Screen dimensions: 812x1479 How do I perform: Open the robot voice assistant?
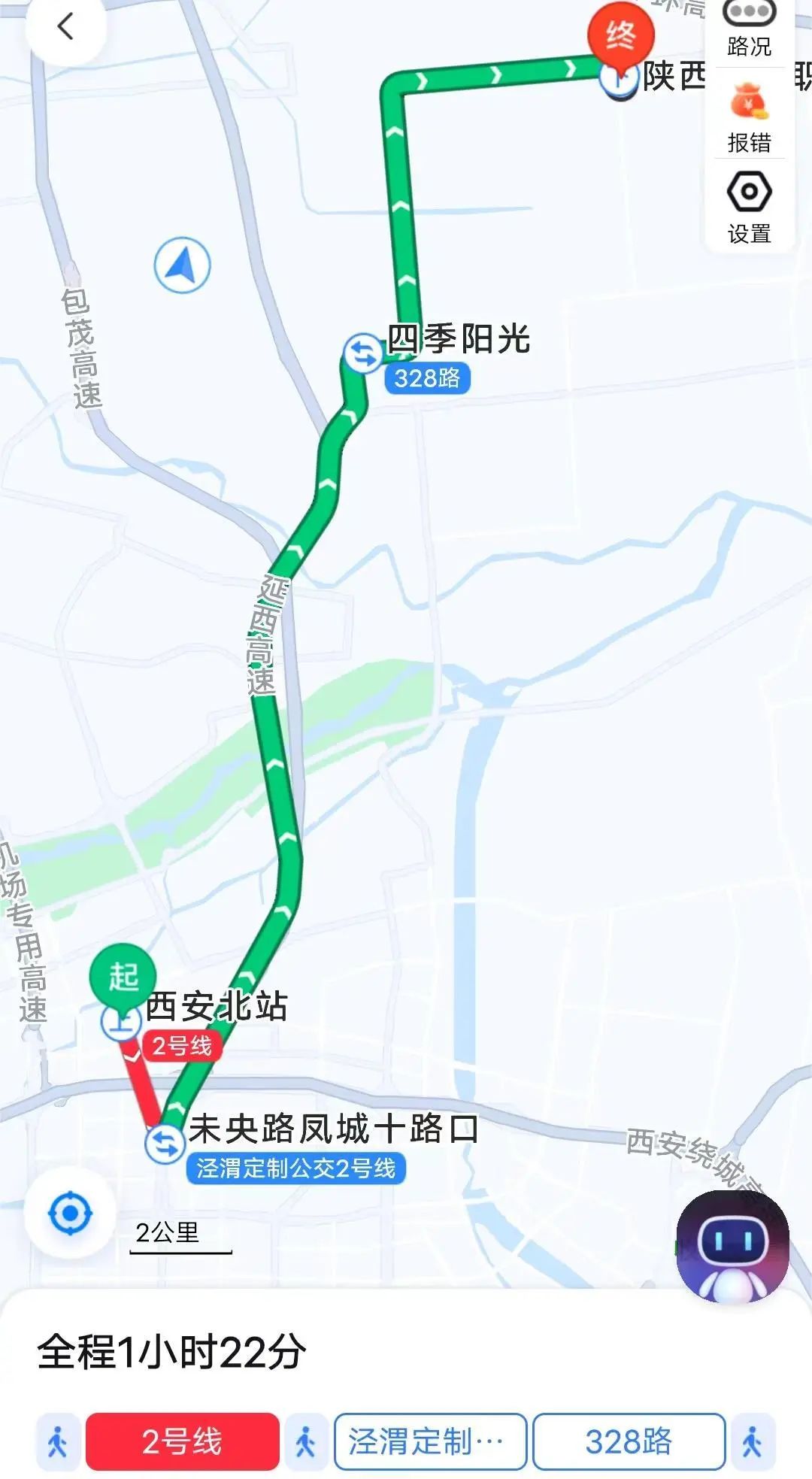[x=732, y=1247]
